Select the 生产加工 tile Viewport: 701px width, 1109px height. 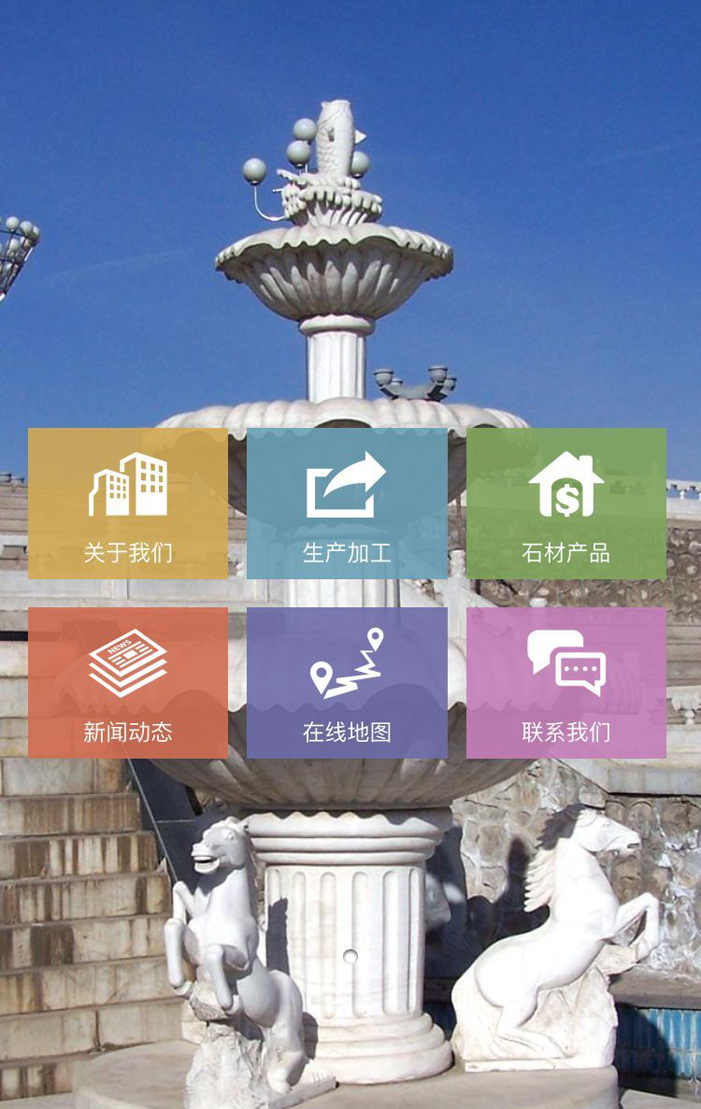coord(347,503)
